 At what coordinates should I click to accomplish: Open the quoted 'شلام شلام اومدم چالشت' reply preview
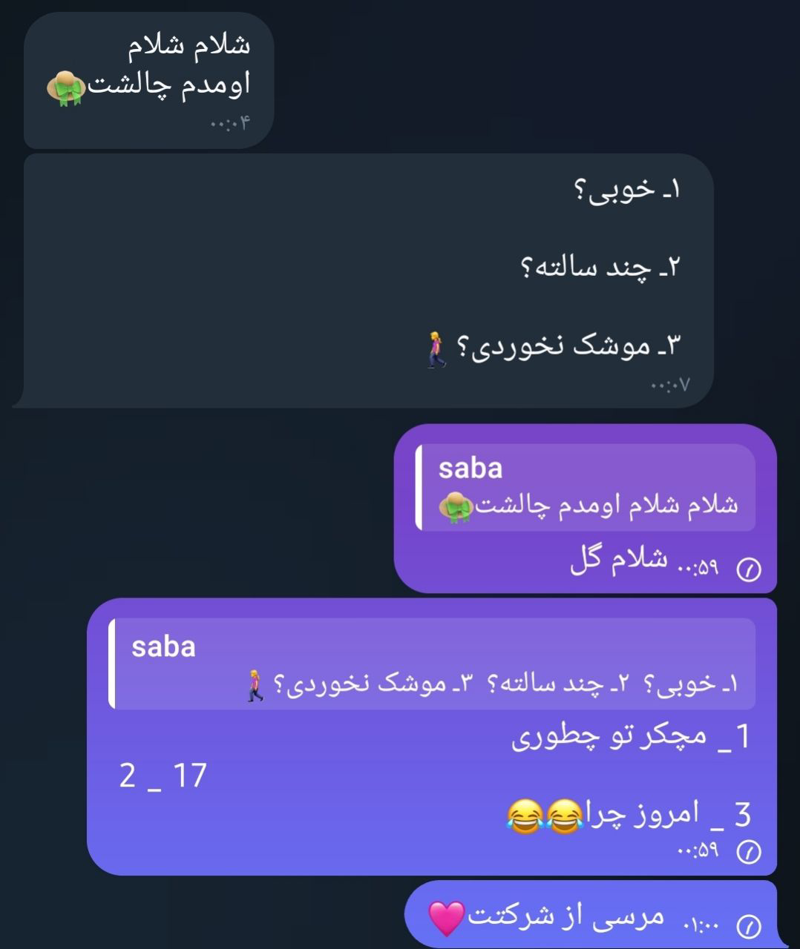point(585,488)
